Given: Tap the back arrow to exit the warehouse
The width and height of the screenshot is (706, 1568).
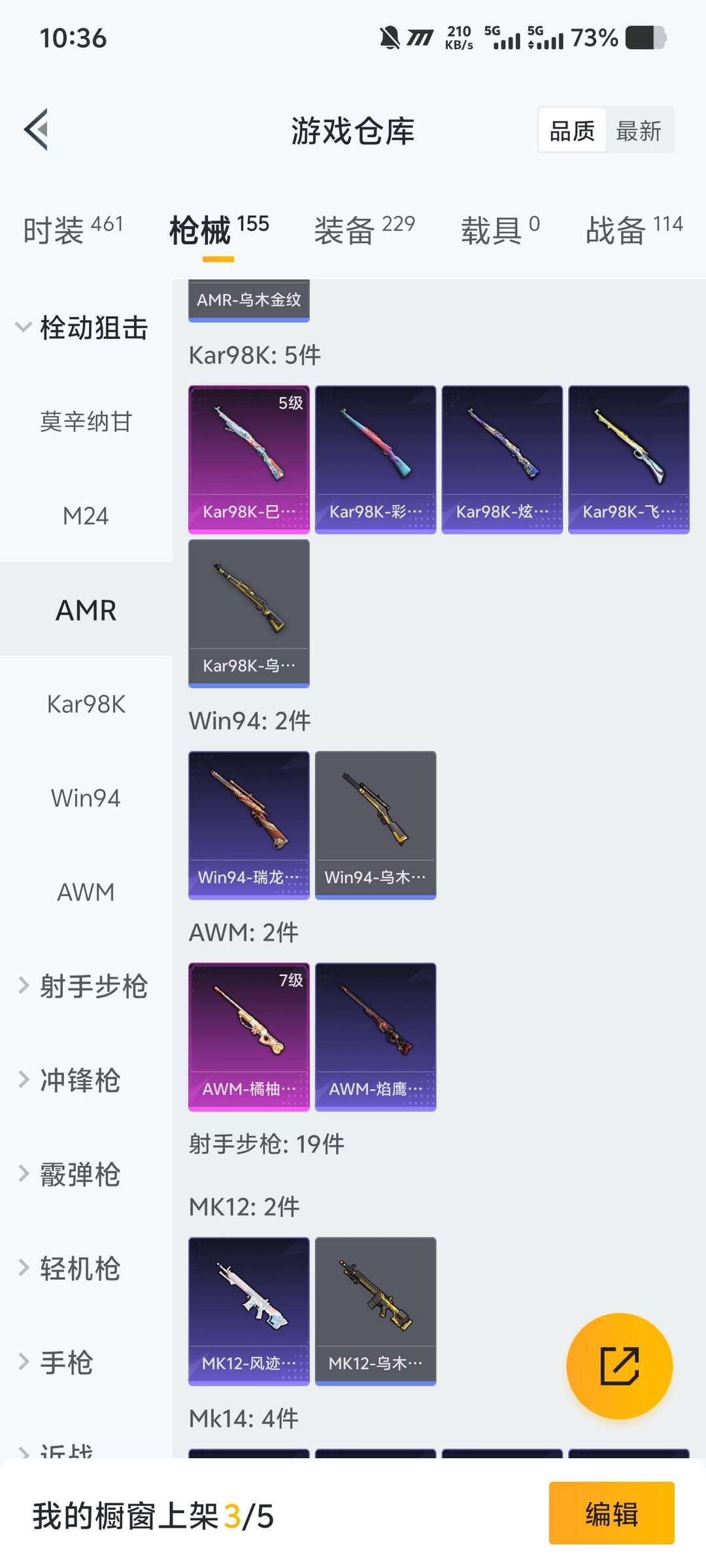Looking at the screenshot, I should point(36,129).
